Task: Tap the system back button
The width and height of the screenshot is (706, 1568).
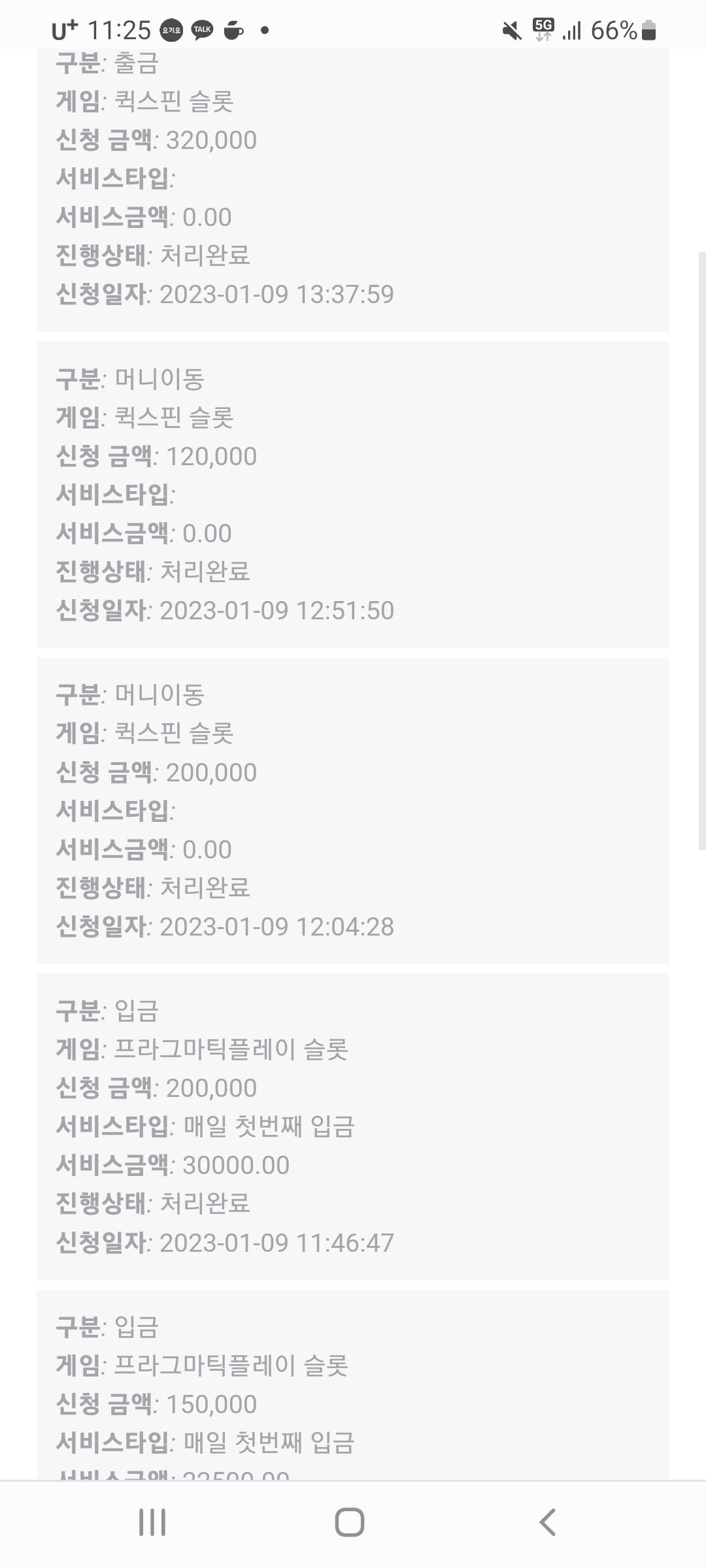Action: tap(548, 1522)
